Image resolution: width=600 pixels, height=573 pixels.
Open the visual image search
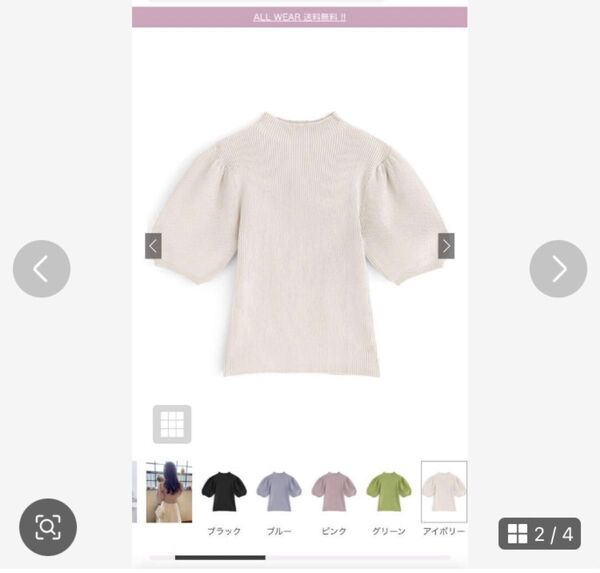48,527
